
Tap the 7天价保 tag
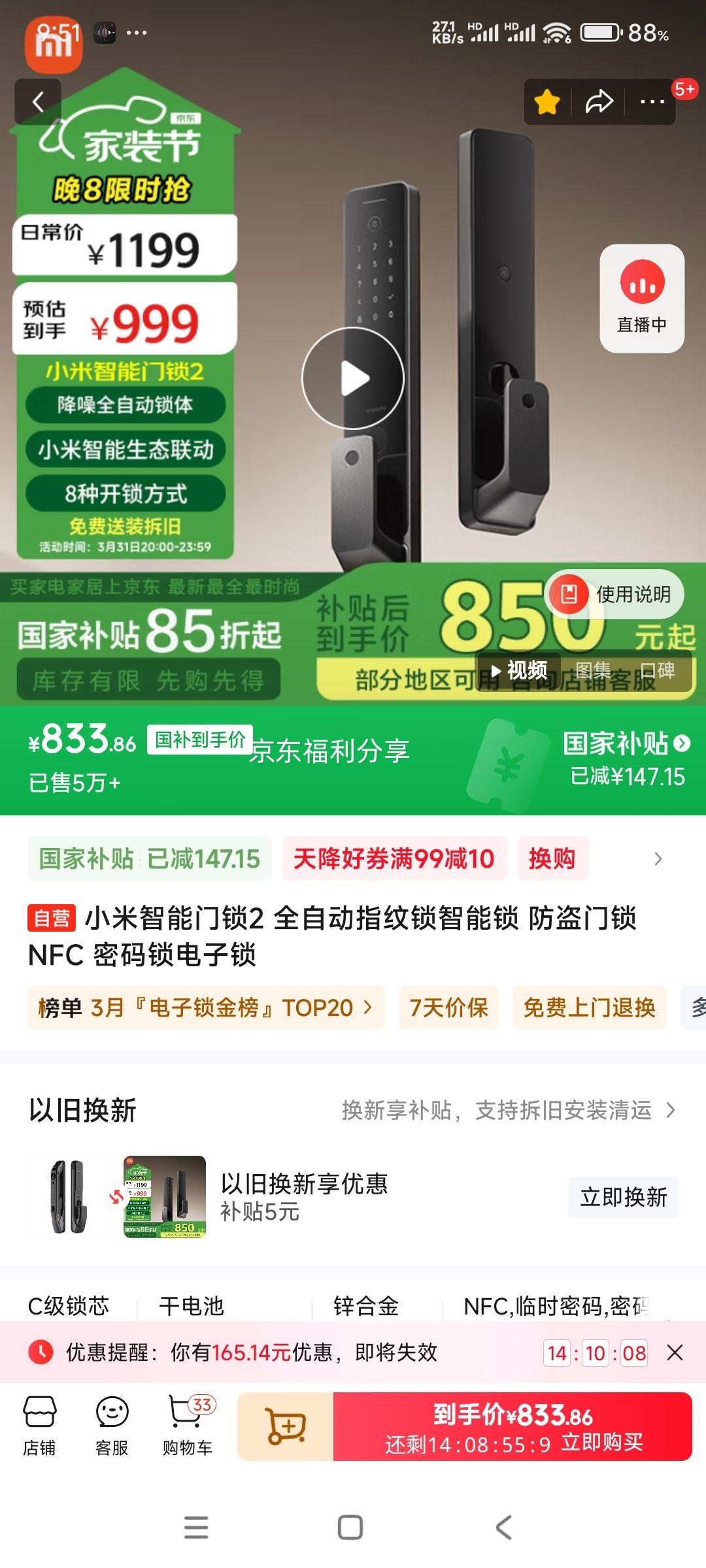pyautogui.click(x=448, y=1007)
